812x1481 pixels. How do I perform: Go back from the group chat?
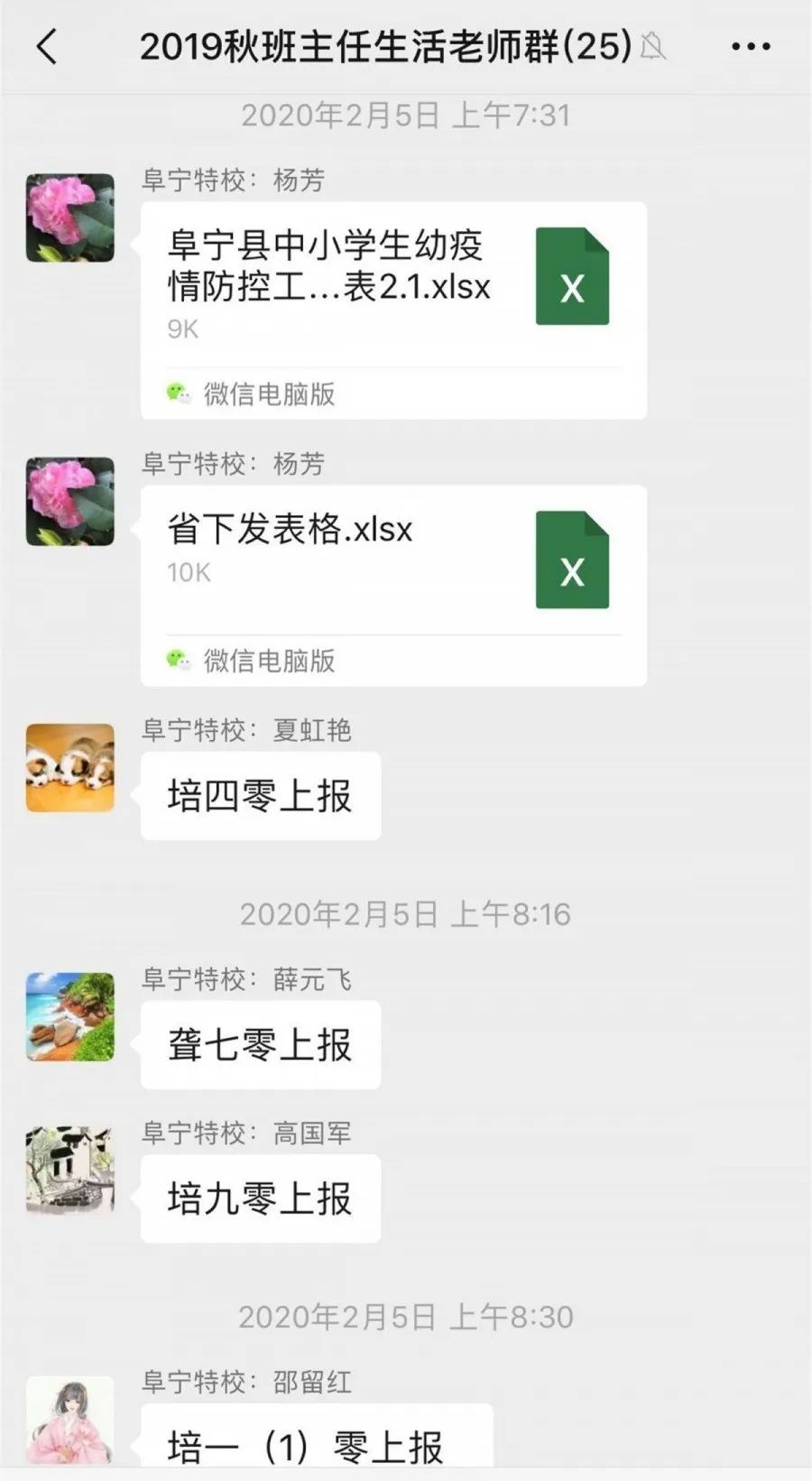(x=47, y=46)
